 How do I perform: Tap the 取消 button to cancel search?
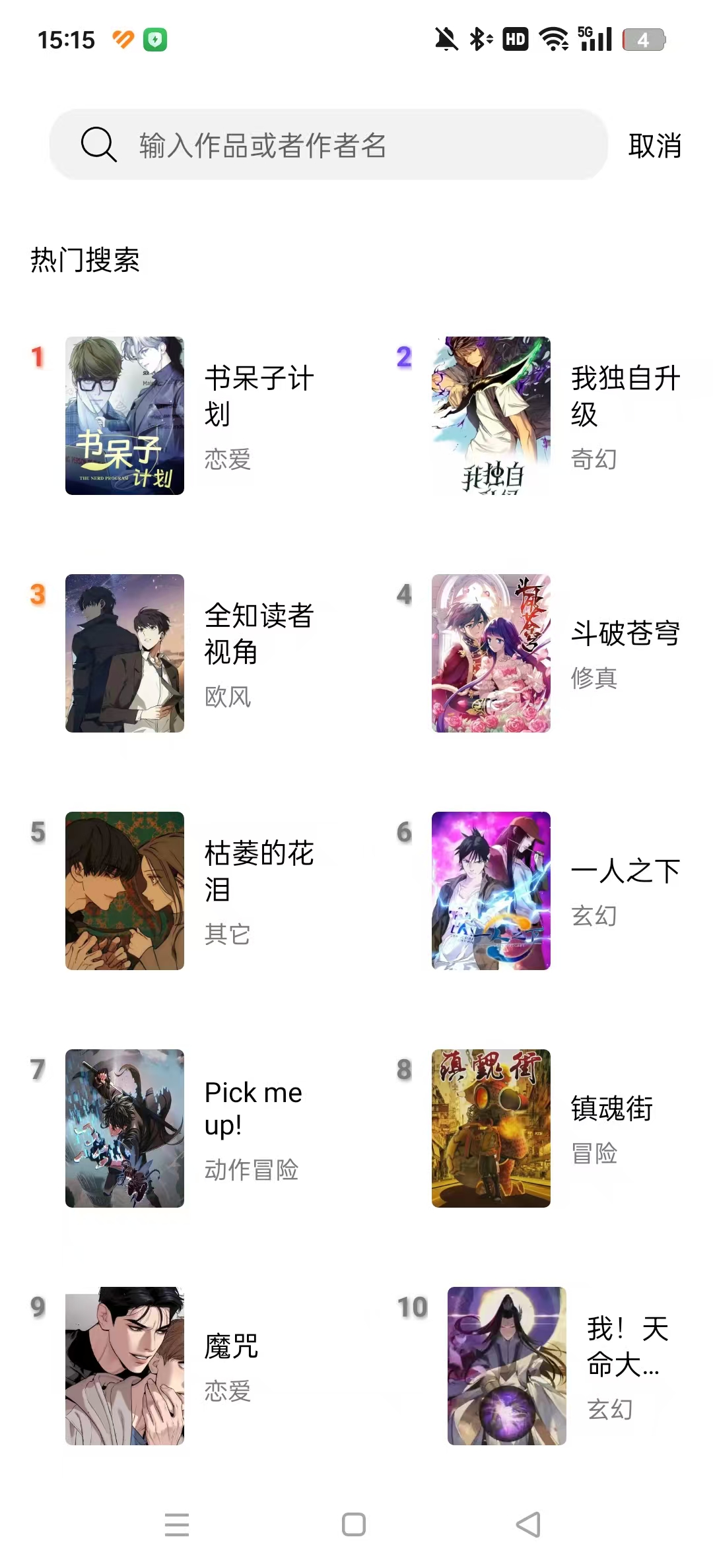[x=653, y=146]
